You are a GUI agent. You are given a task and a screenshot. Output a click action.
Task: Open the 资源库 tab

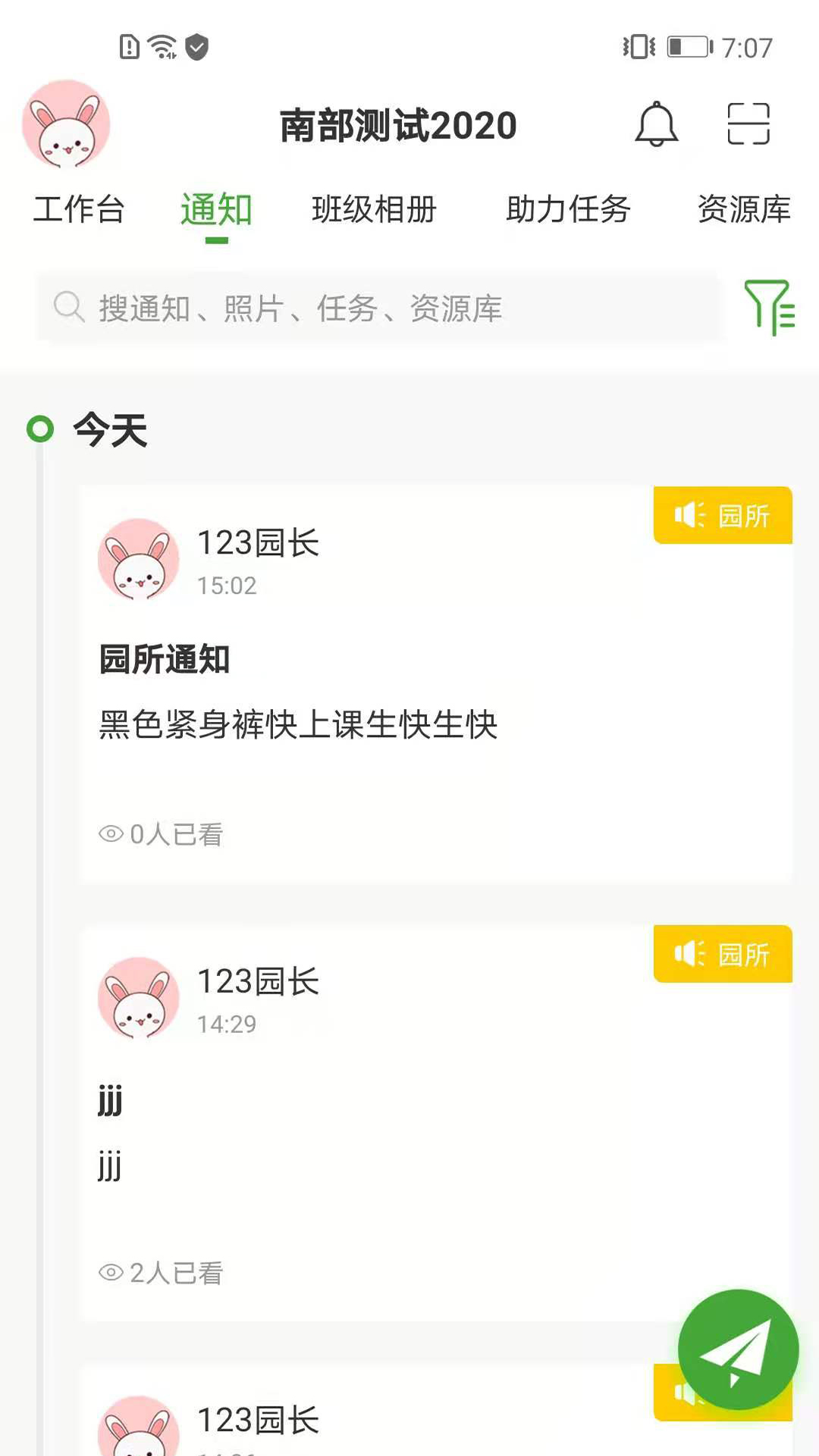(x=743, y=209)
